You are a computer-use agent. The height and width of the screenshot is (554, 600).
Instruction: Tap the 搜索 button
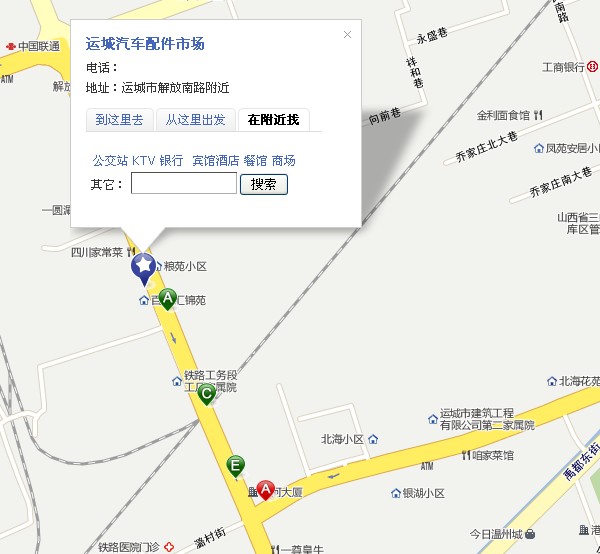(264, 184)
